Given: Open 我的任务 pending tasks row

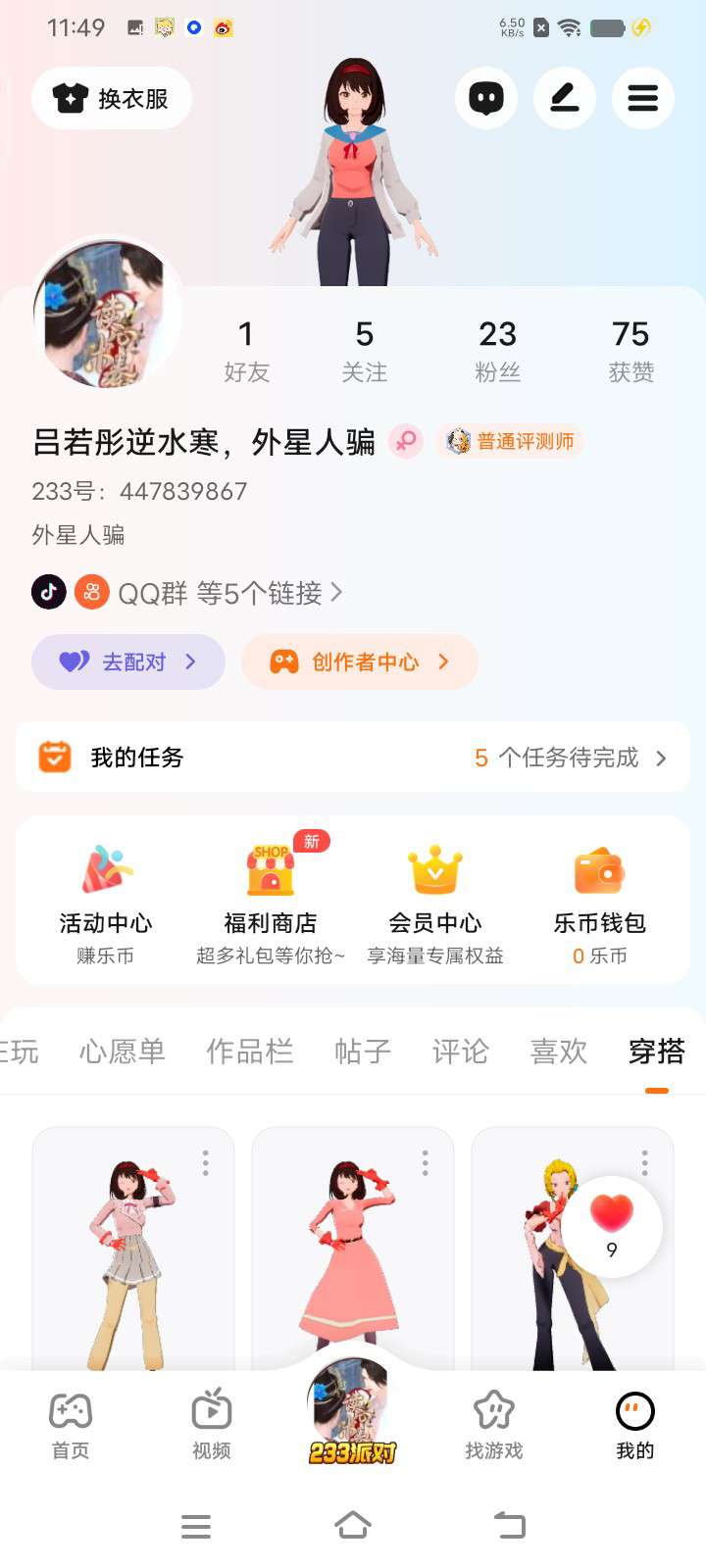Looking at the screenshot, I should (353, 757).
